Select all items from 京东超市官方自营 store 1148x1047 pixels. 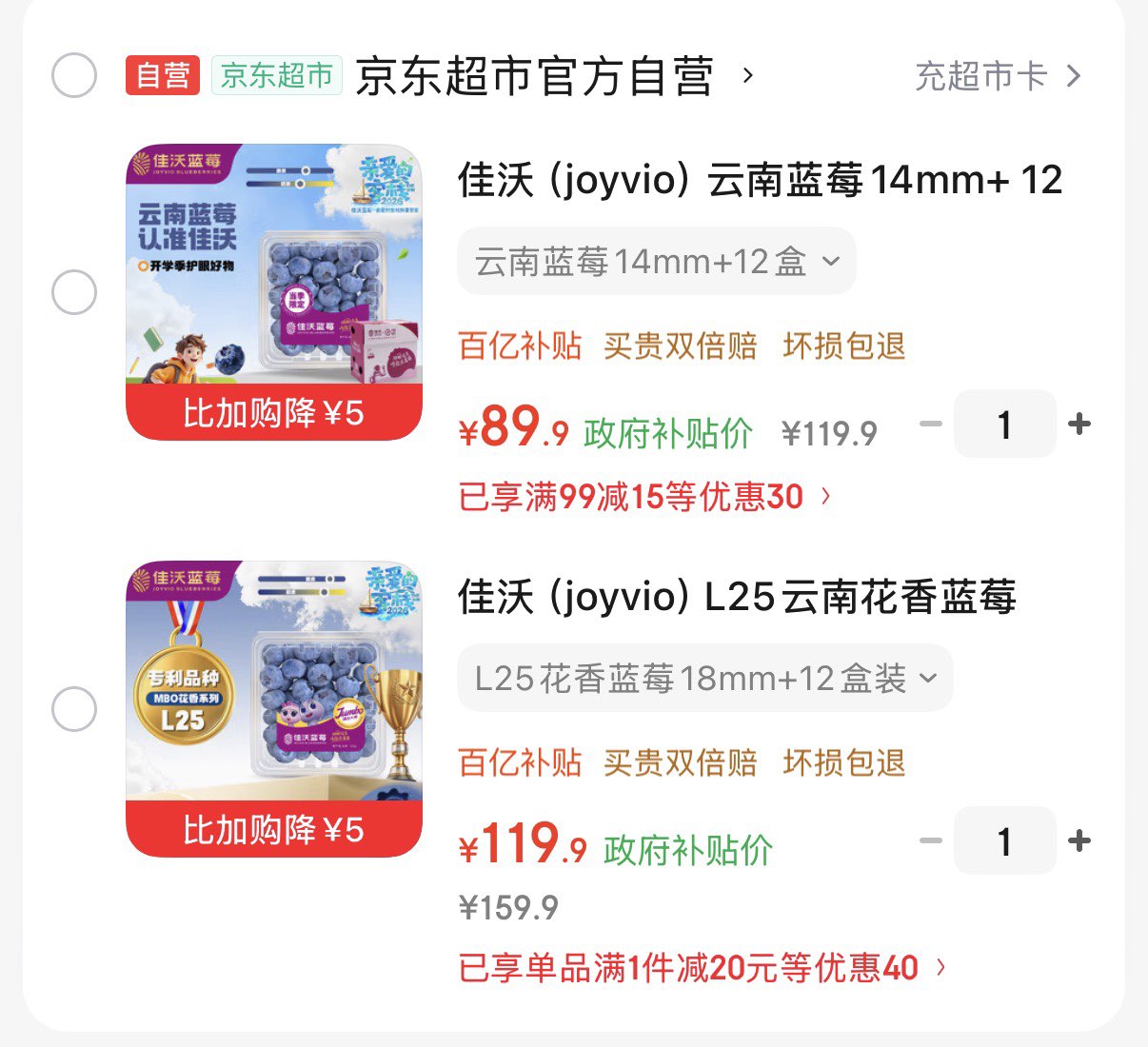74,75
